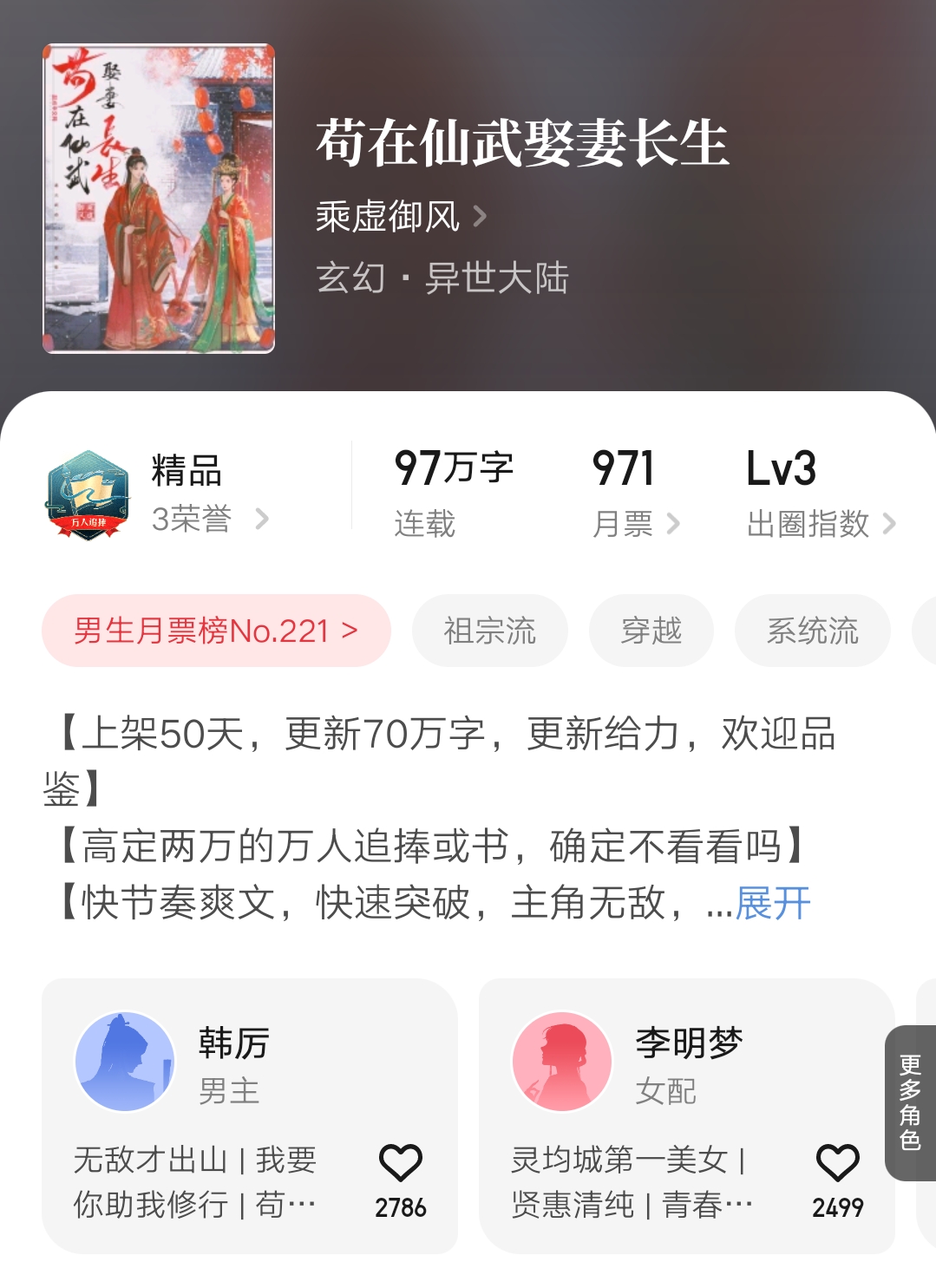Open 韩厉's character avatar
The width and height of the screenshot is (936, 1288).
click(x=124, y=1060)
